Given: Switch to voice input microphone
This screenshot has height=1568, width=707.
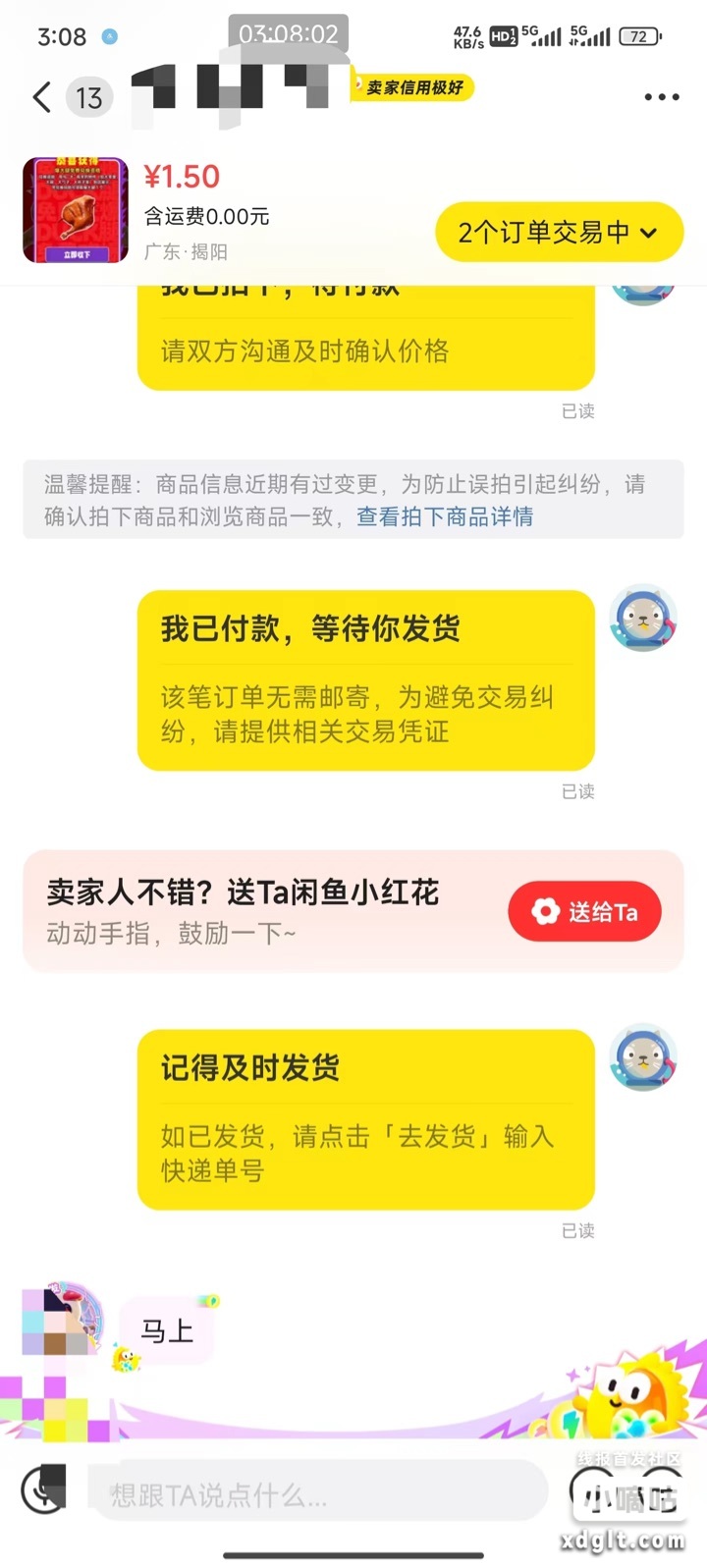Looking at the screenshot, I should tap(43, 1490).
